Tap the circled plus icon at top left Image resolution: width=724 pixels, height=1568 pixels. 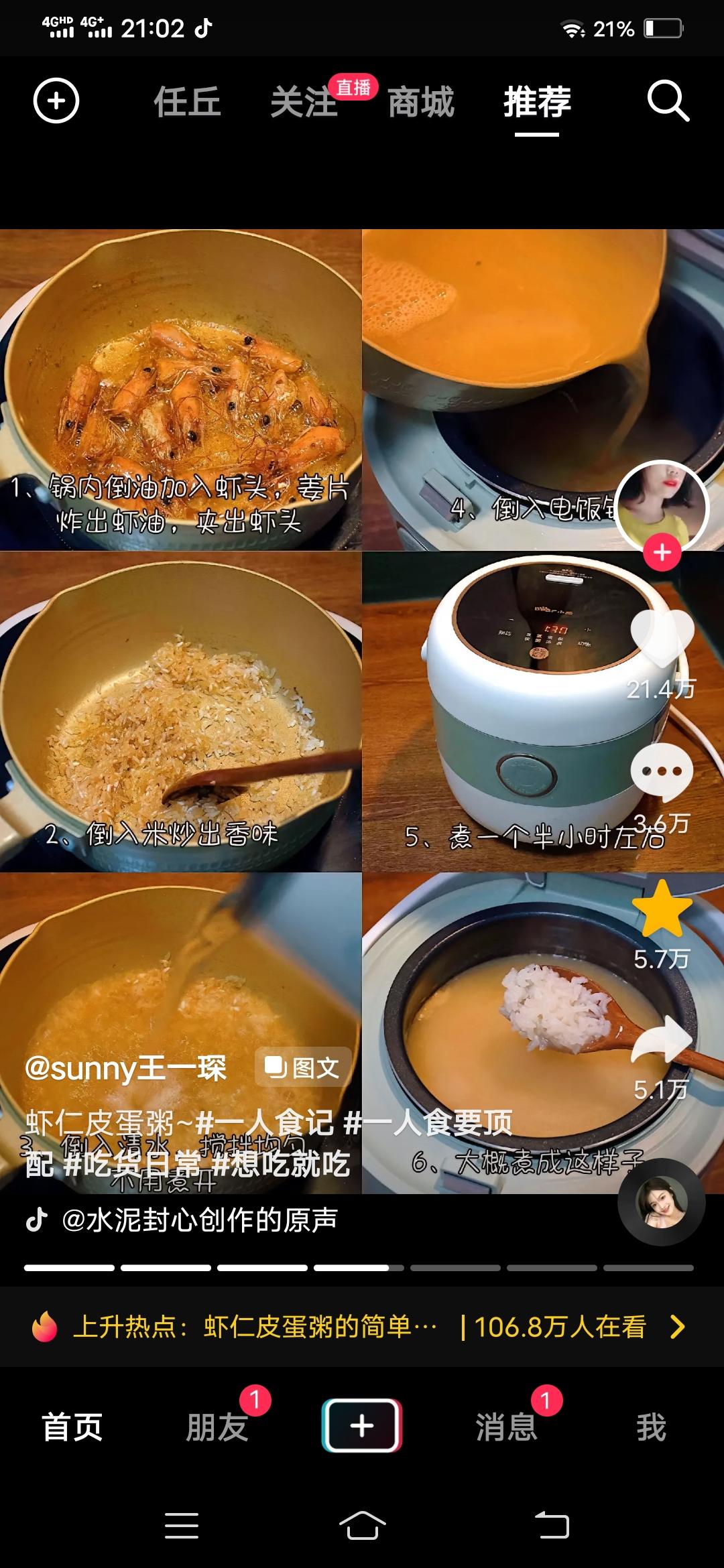click(x=56, y=101)
